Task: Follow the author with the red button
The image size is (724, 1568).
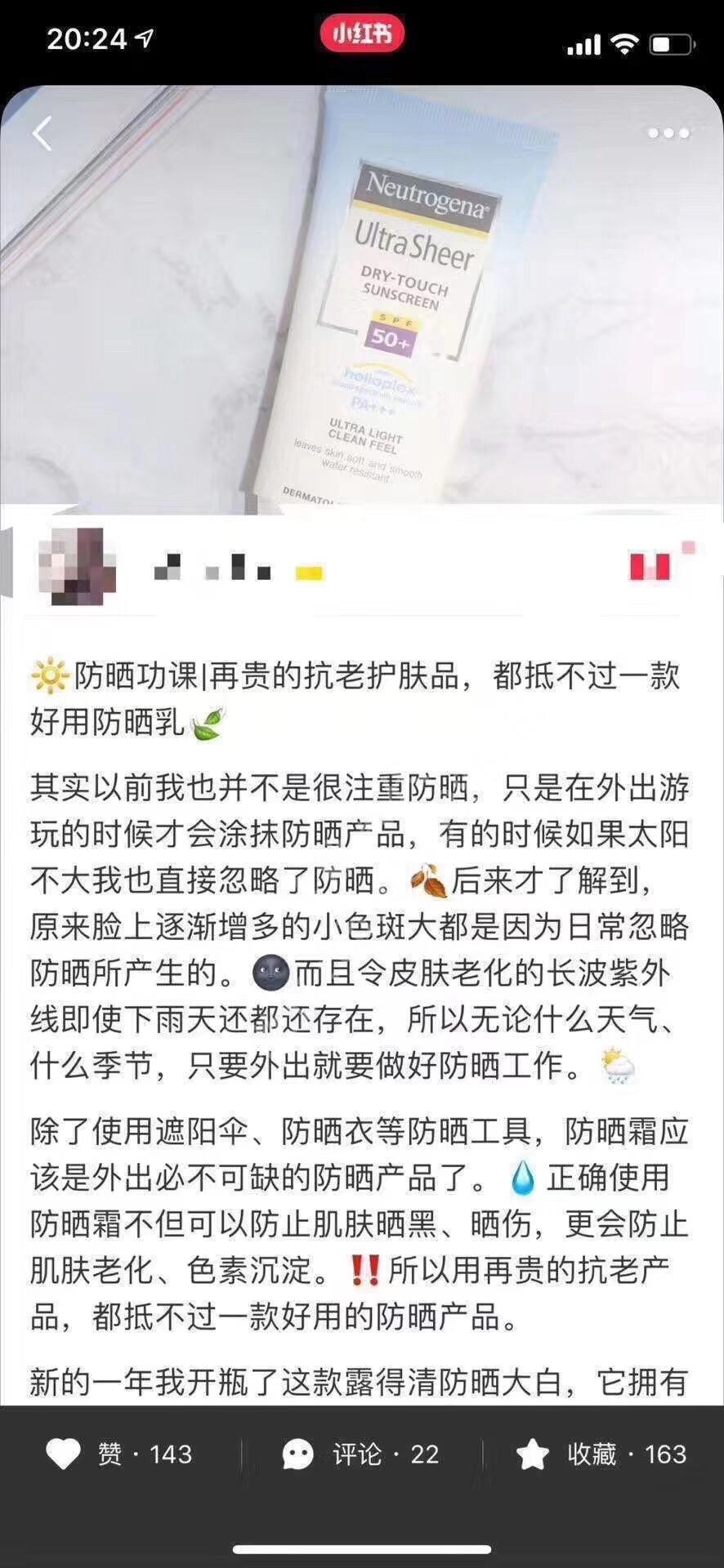Action: coord(651,565)
